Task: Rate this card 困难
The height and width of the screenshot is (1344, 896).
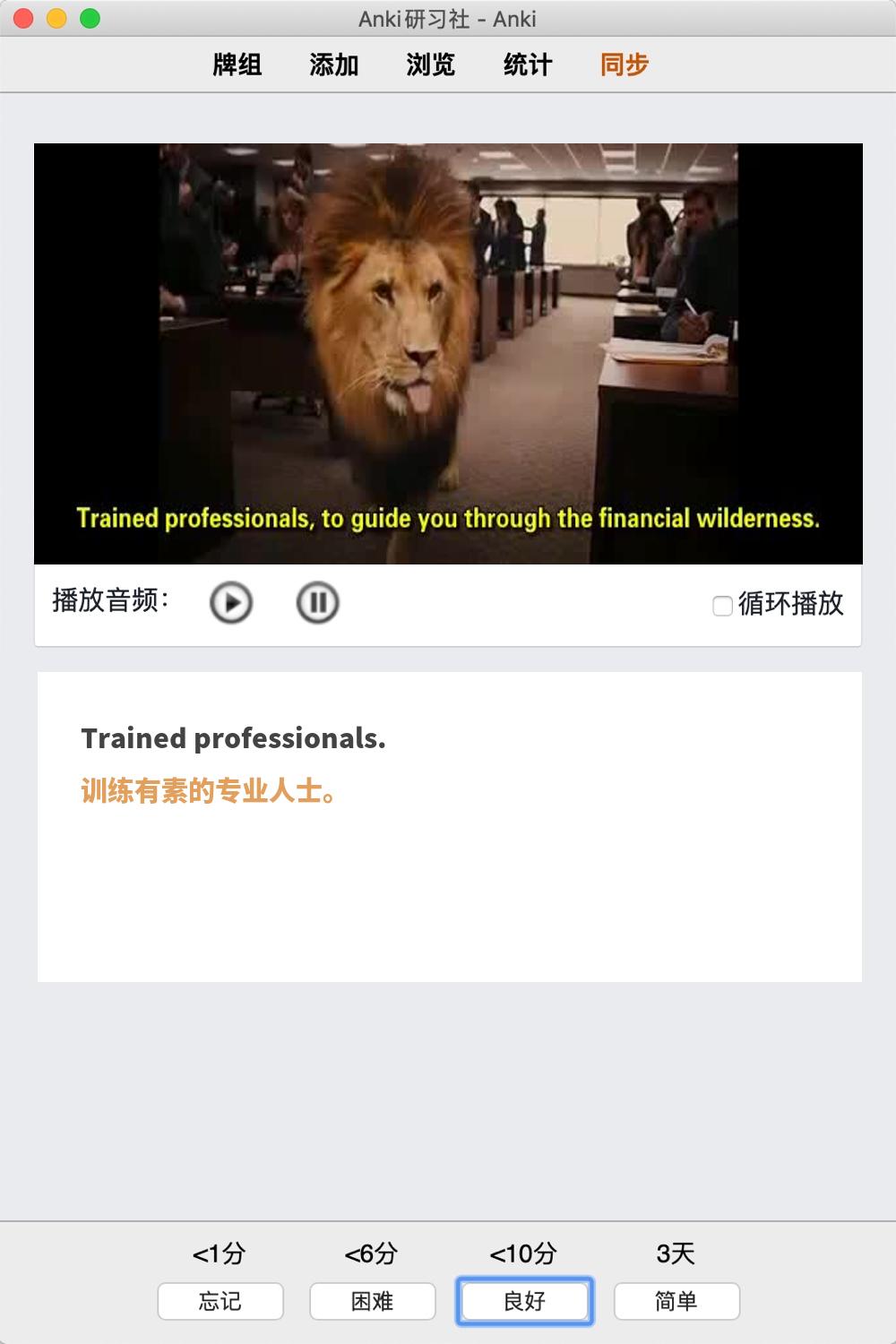Action: tap(373, 1301)
